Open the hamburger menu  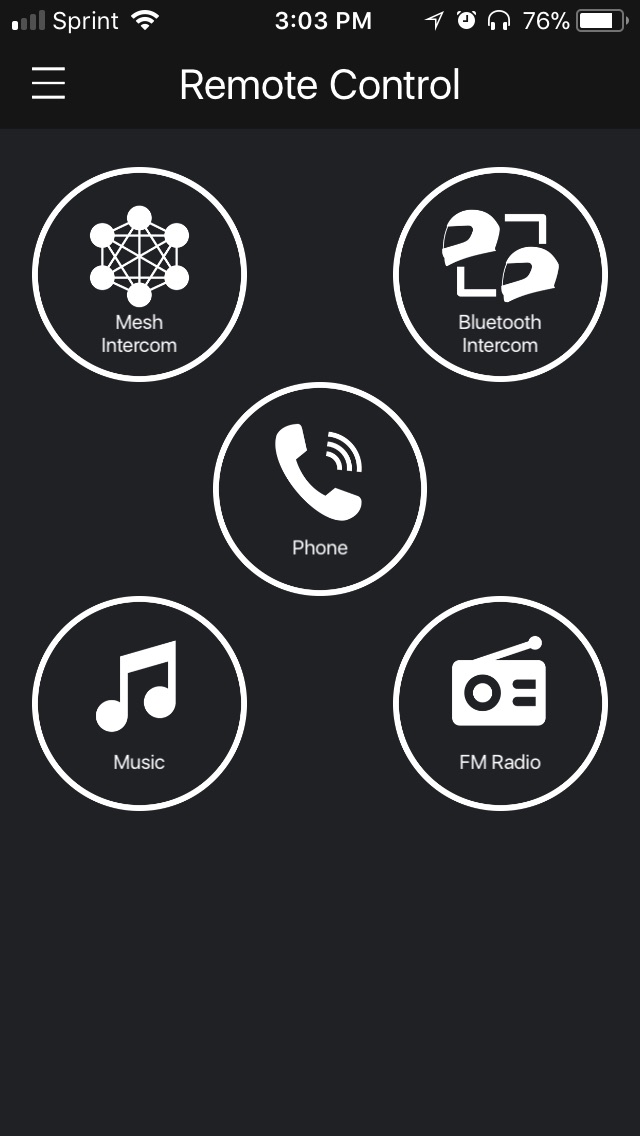pyautogui.click(x=49, y=83)
